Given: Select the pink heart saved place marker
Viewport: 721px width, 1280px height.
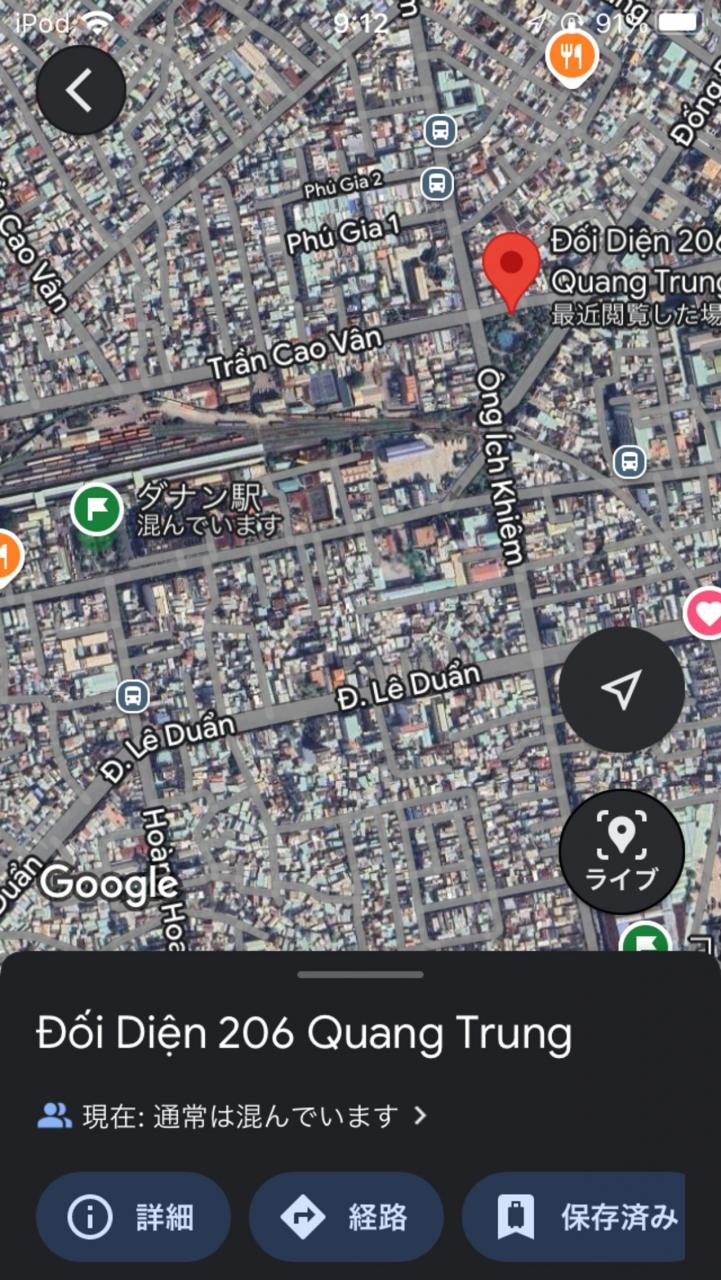Looking at the screenshot, I should pos(706,614).
